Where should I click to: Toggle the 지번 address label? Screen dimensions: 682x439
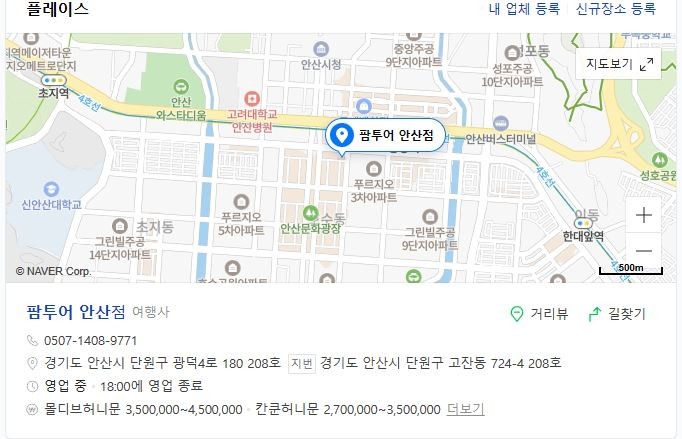coord(301,363)
